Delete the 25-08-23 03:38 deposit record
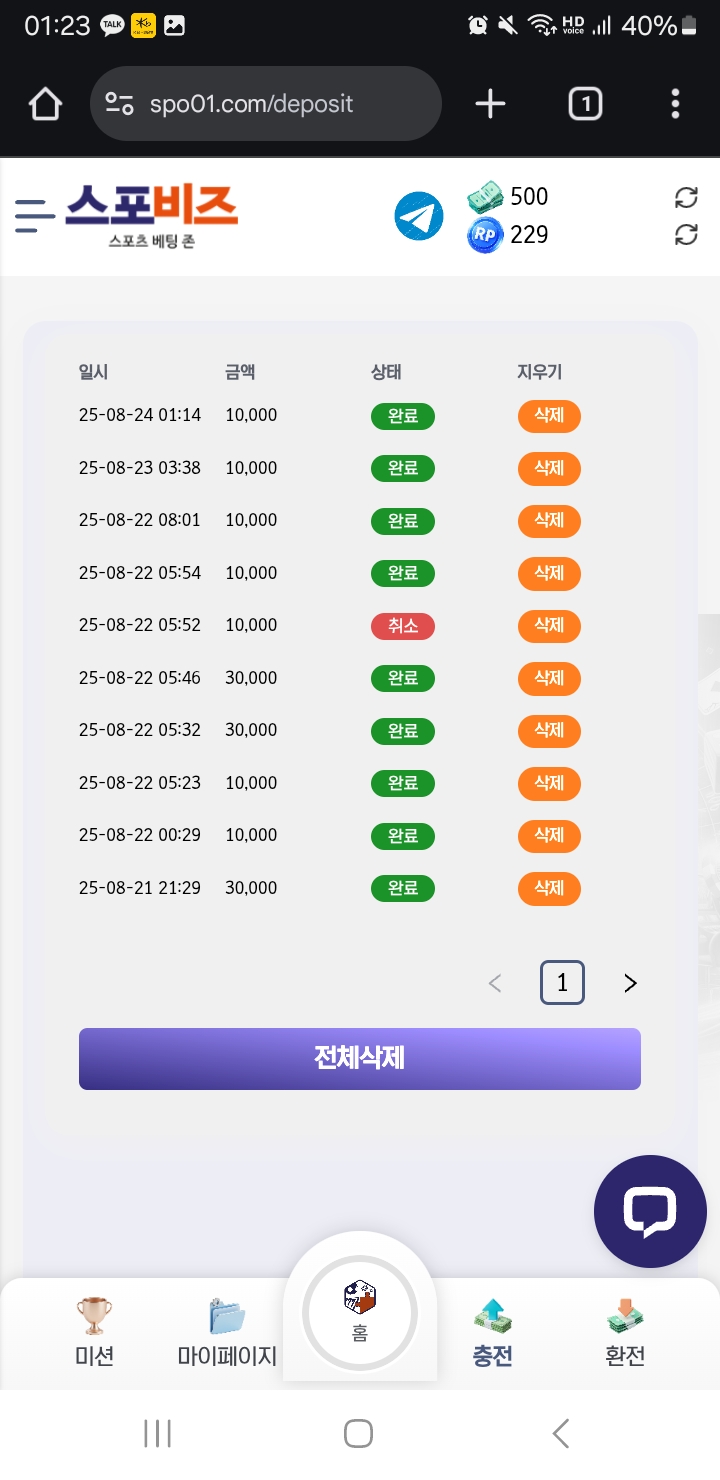Screen dimensions: 720x1480 coord(549,468)
